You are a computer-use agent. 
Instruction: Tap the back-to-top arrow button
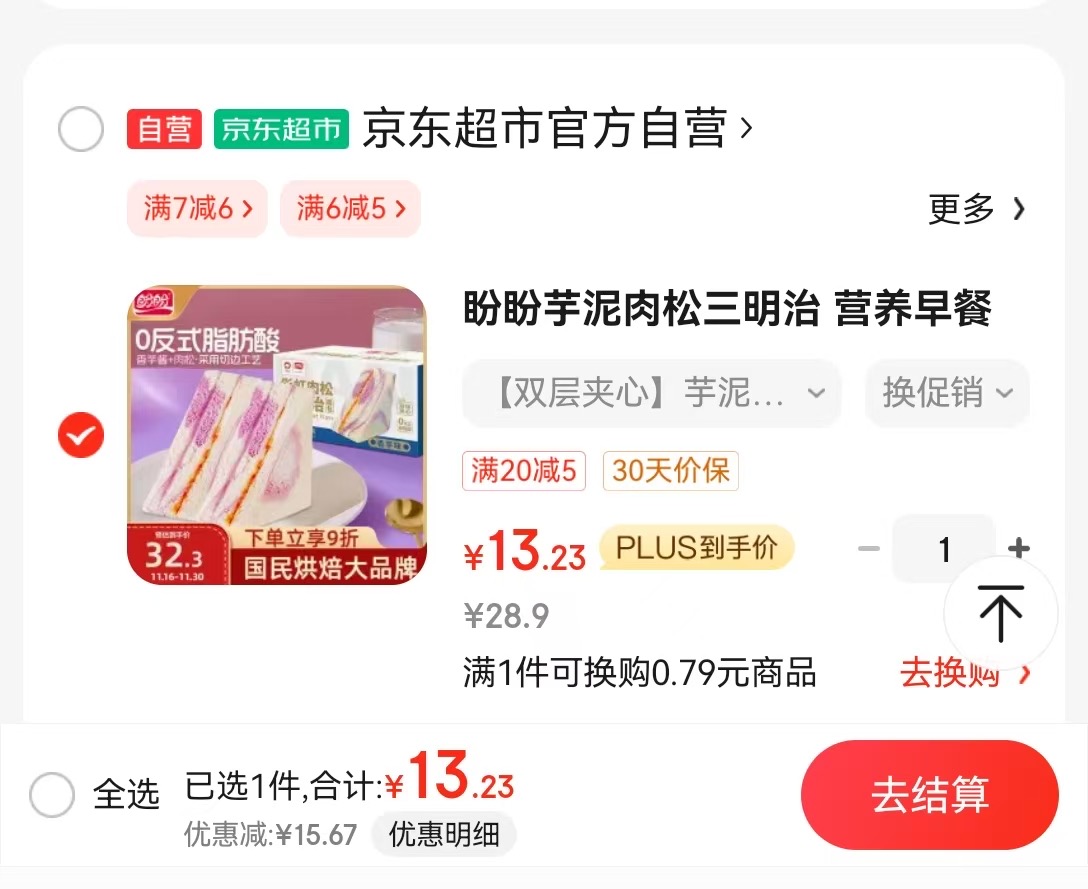[x=1000, y=613]
